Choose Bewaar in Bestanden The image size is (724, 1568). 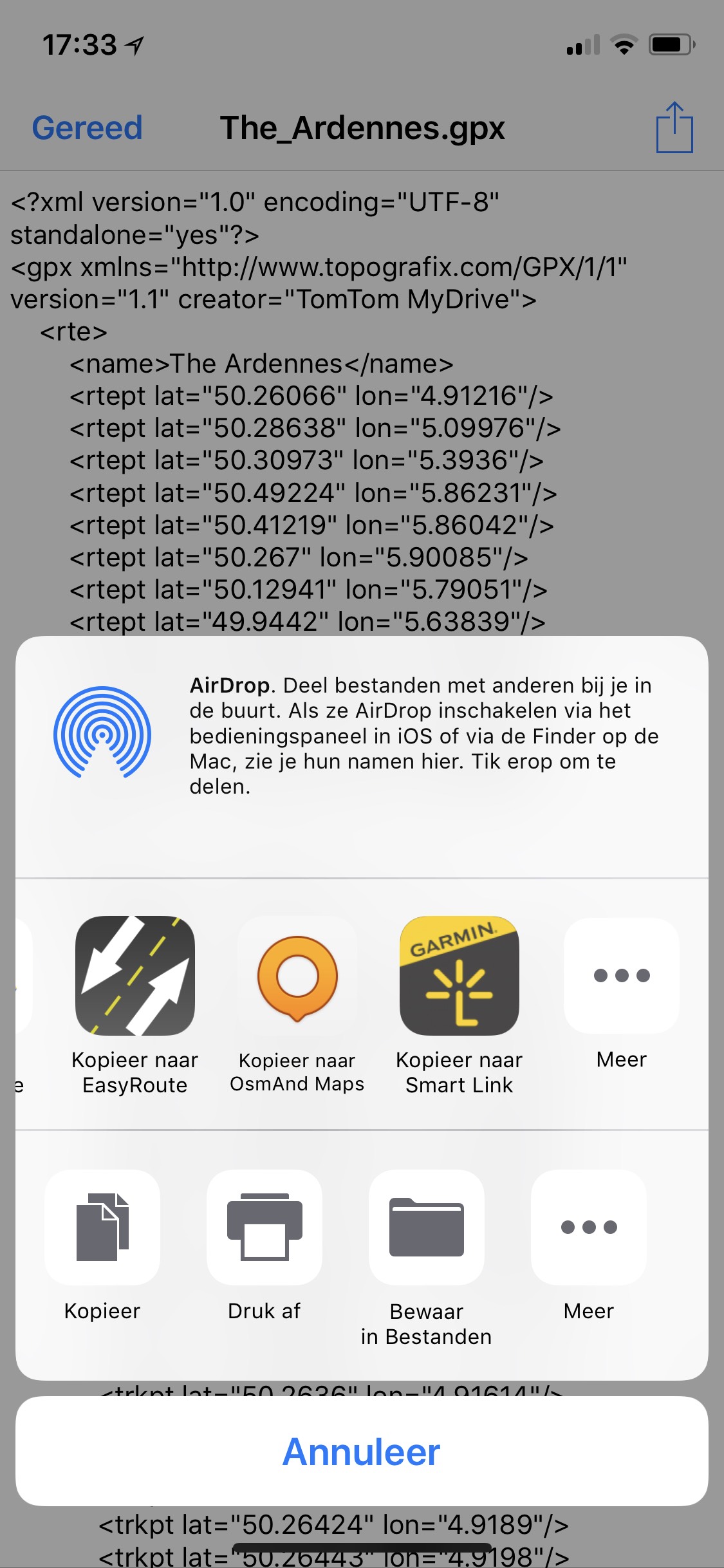427,1227
